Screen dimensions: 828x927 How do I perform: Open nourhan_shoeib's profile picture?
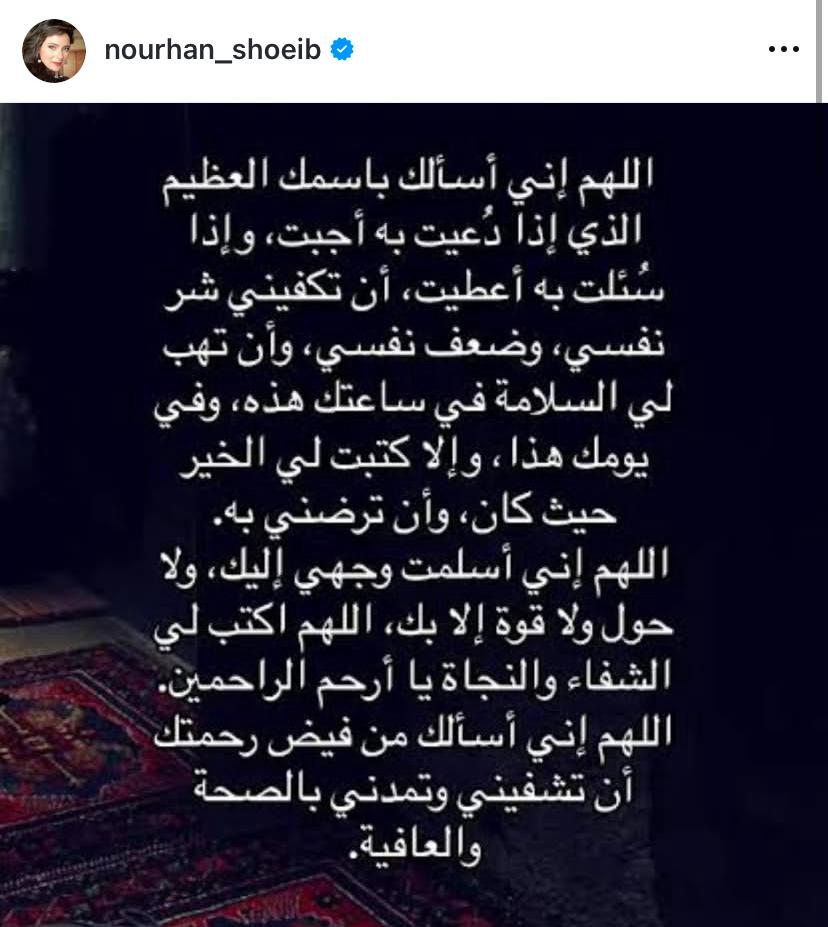coord(54,51)
